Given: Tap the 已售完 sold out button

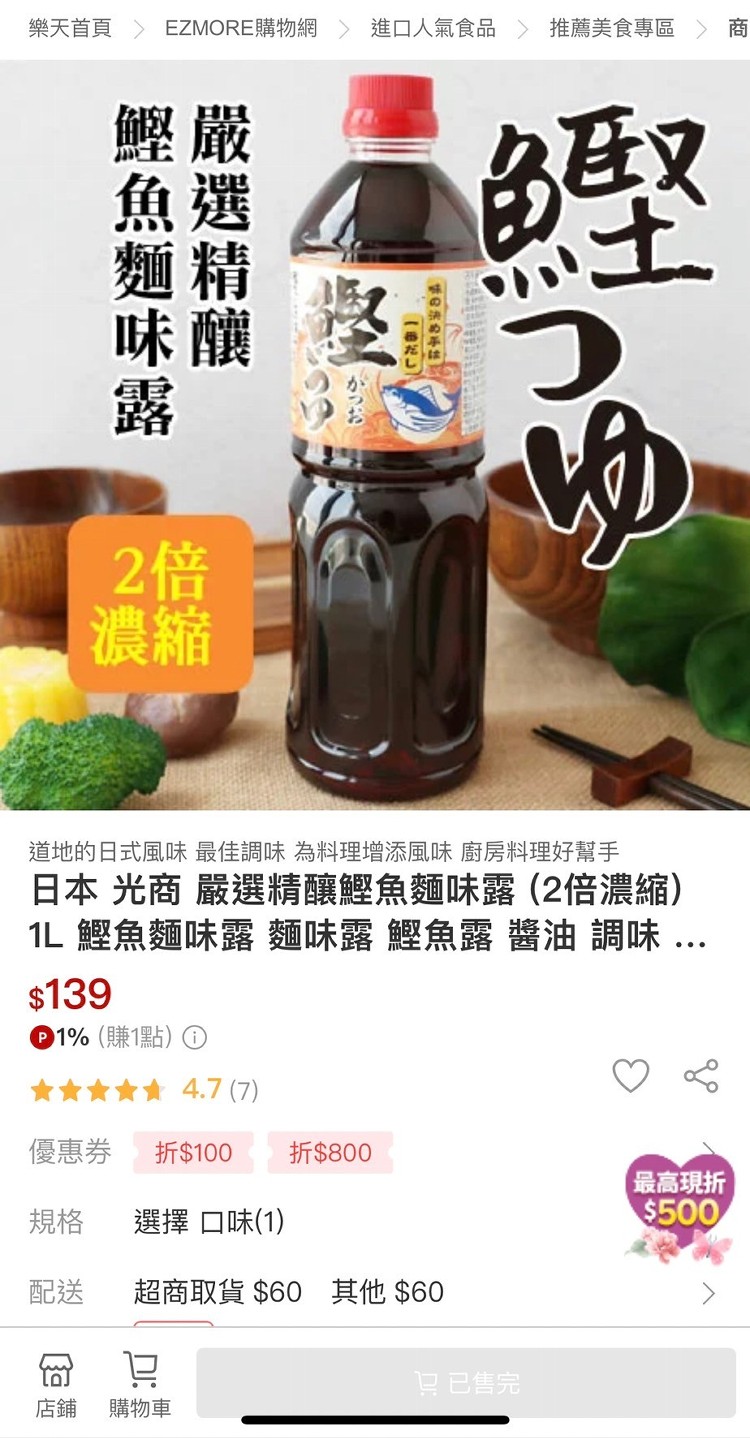Looking at the screenshot, I should [x=466, y=1383].
